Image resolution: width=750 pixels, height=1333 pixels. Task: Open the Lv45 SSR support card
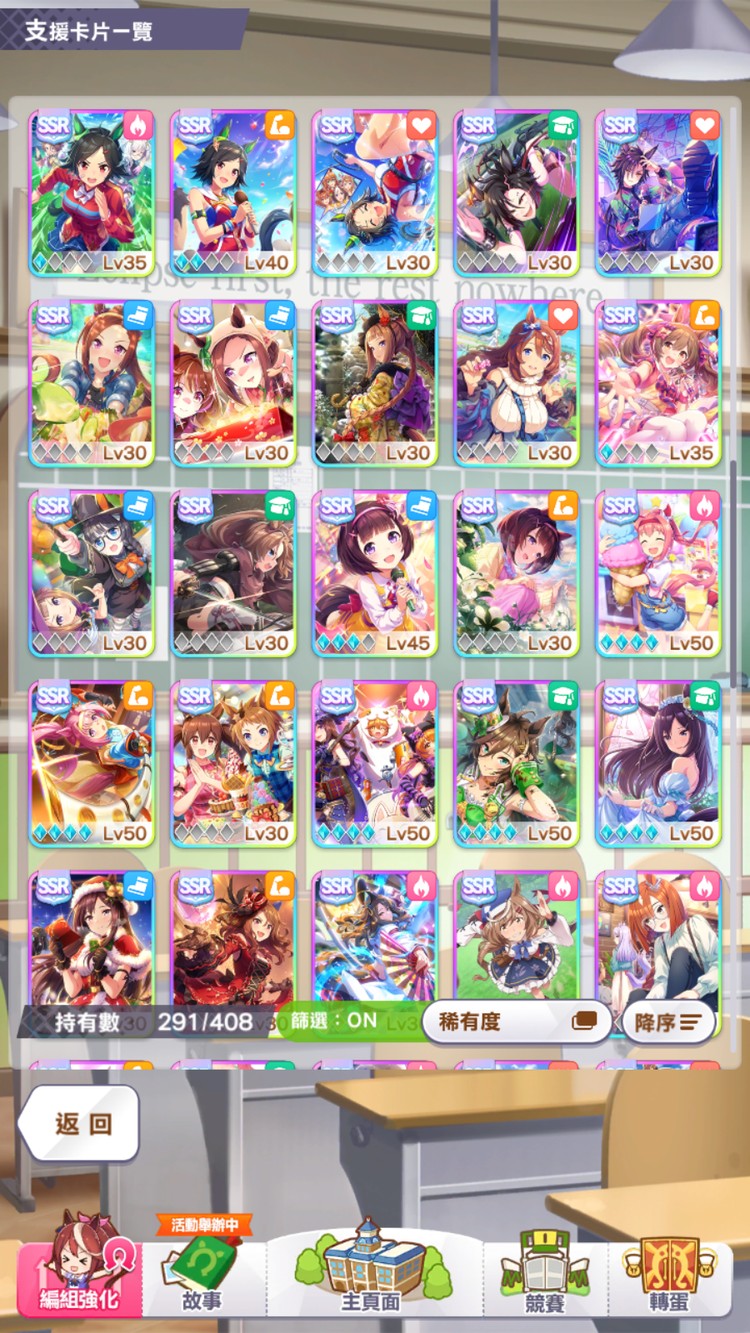tap(374, 573)
